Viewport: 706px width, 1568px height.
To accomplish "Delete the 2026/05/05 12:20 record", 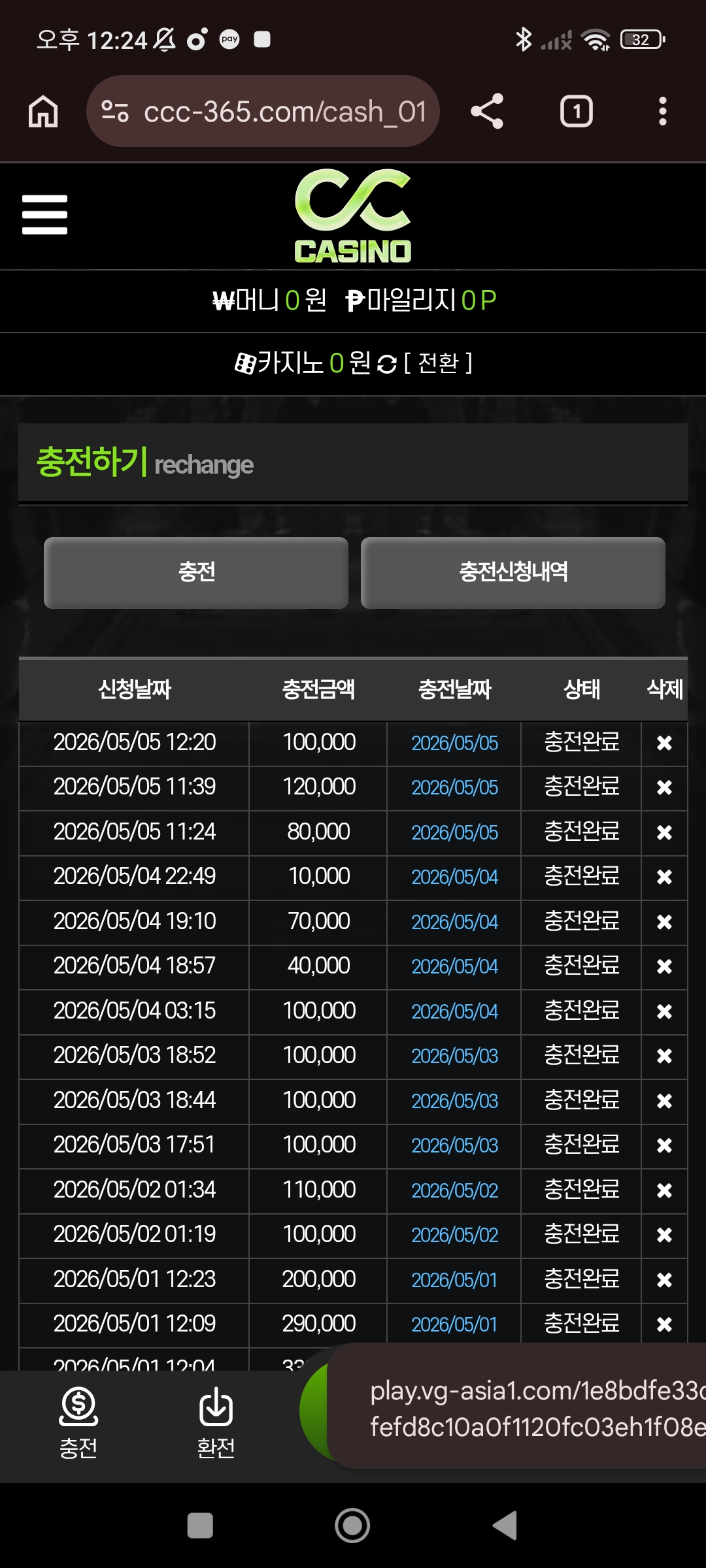I will (664, 743).
